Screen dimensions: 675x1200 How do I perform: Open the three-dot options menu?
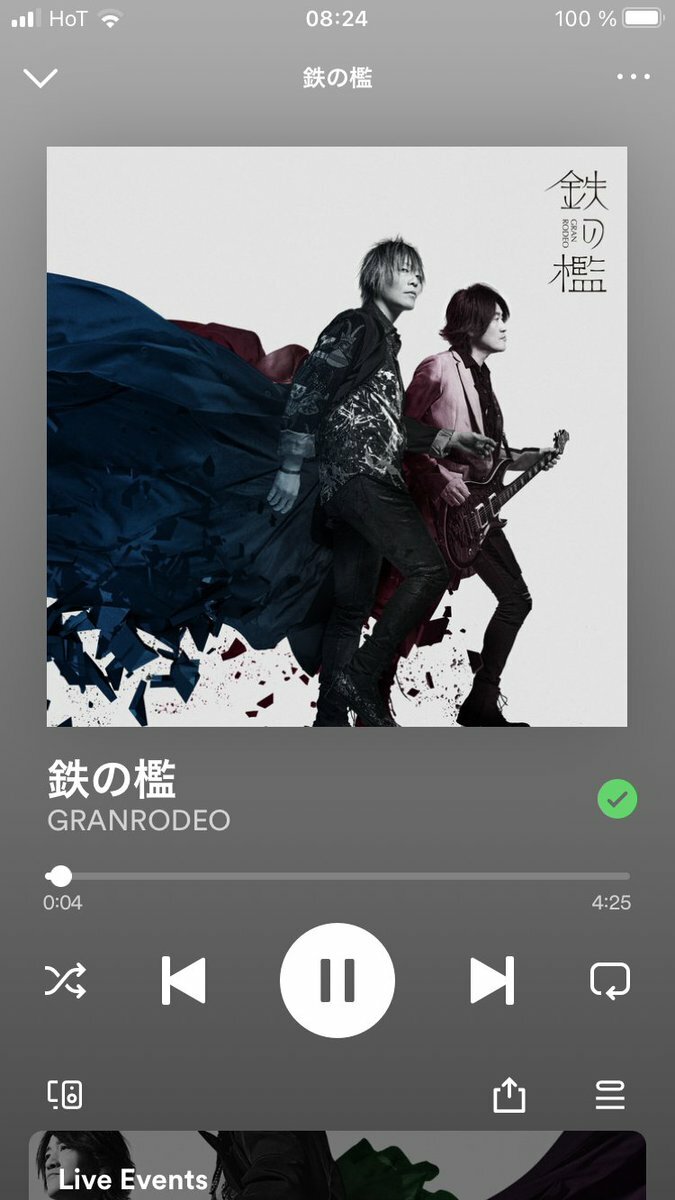pyautogui.click(x=633, y=77)
